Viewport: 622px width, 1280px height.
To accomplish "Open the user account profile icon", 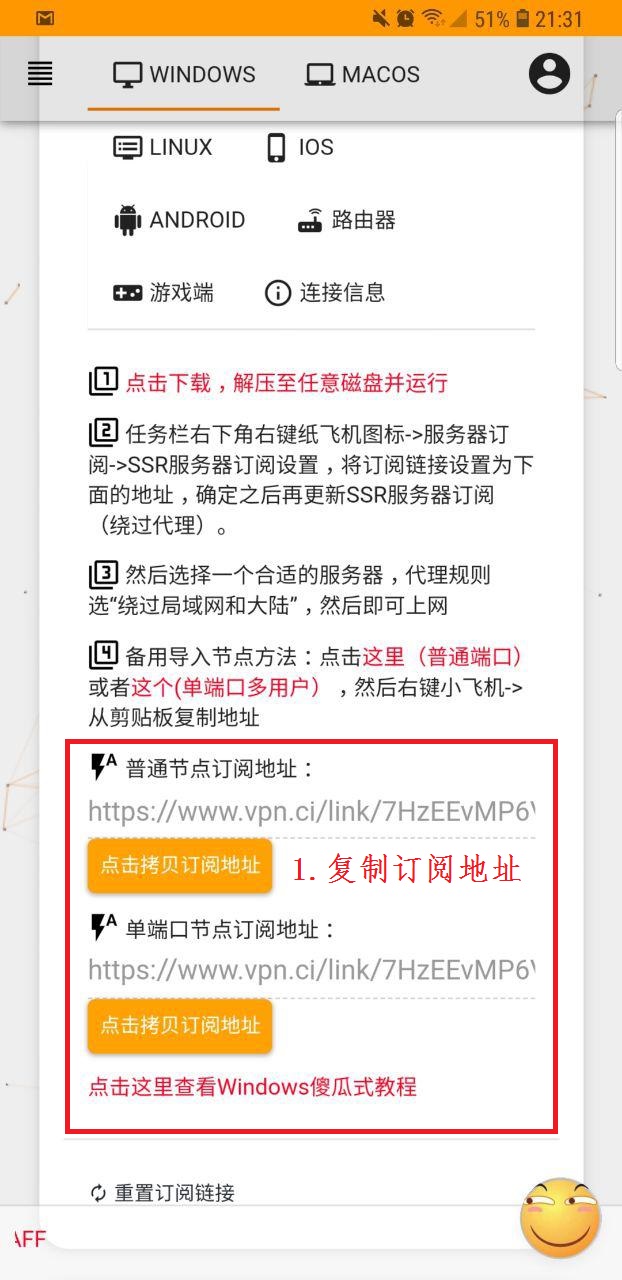I will 549,74.
